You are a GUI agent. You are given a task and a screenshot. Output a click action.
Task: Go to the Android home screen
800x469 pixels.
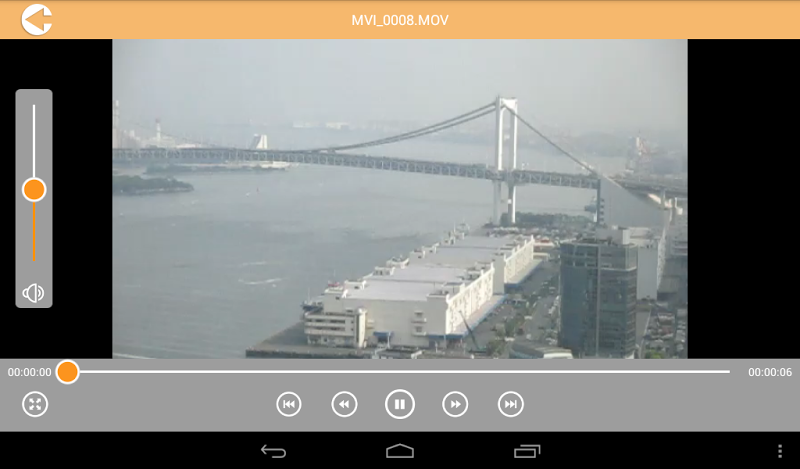[x=400, y=451]
